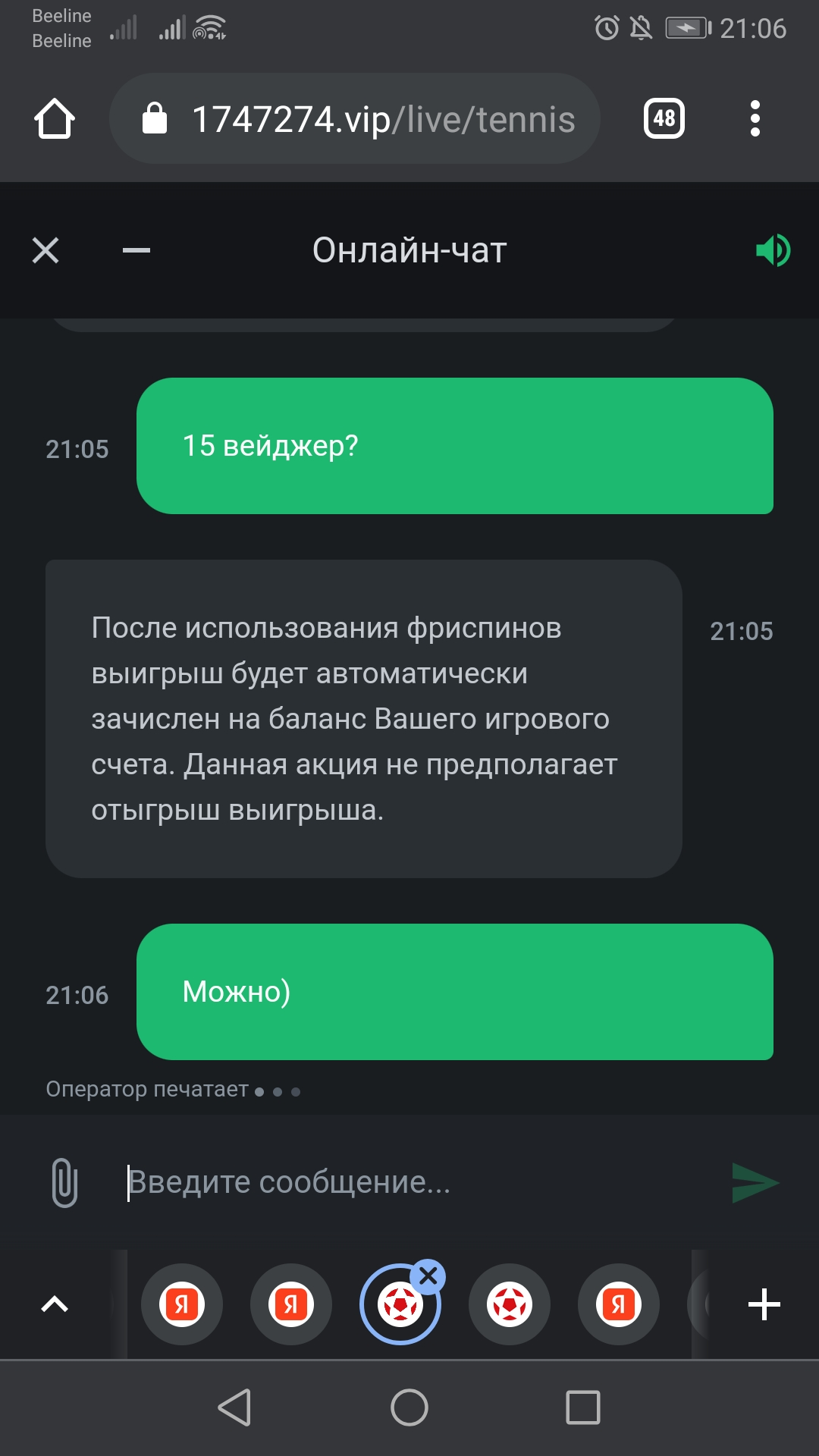Minimize the online chat
This screenshot has height=1456, width=819.
[x=136, y=250]
